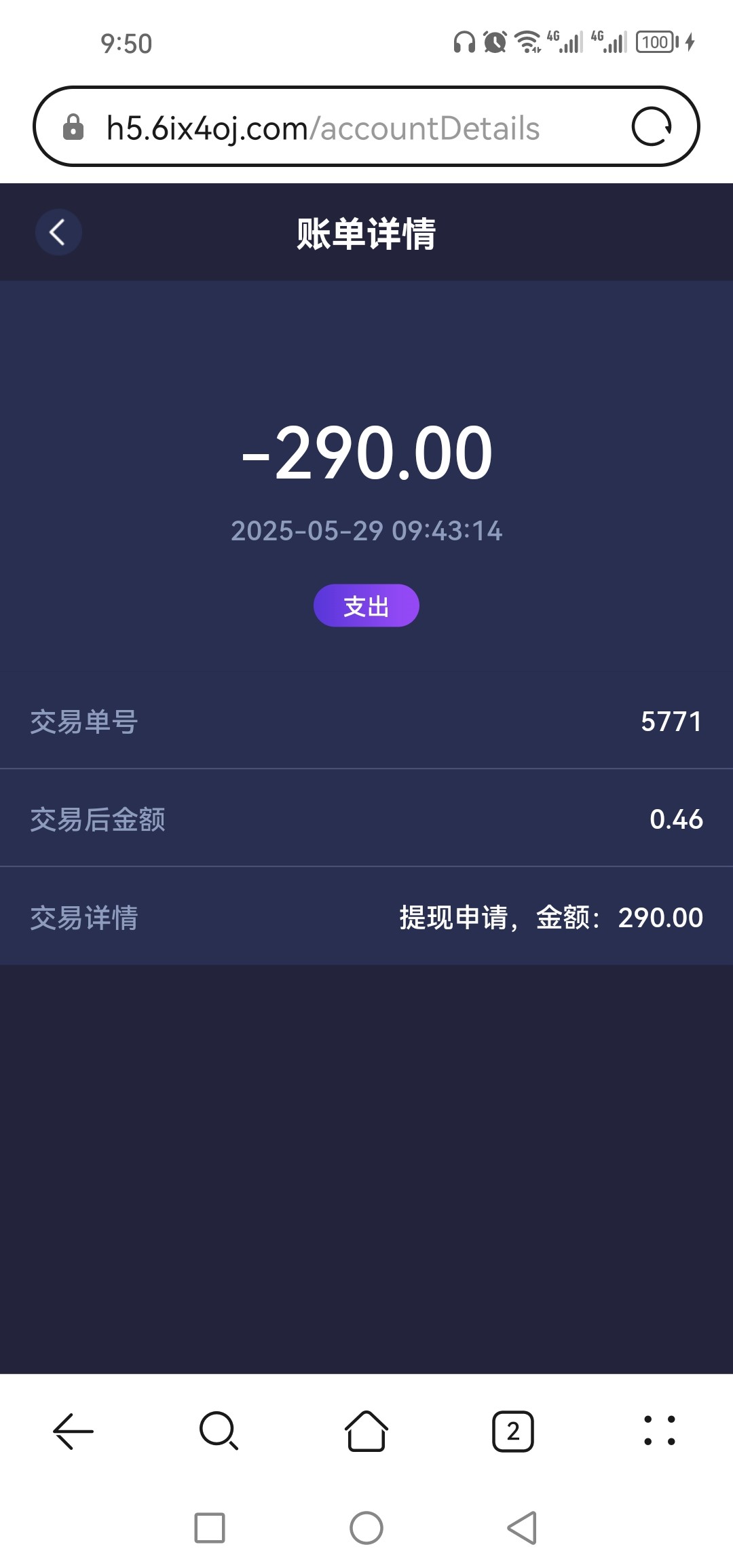
Task: Tap the system home circle button
Action: 366,1528
